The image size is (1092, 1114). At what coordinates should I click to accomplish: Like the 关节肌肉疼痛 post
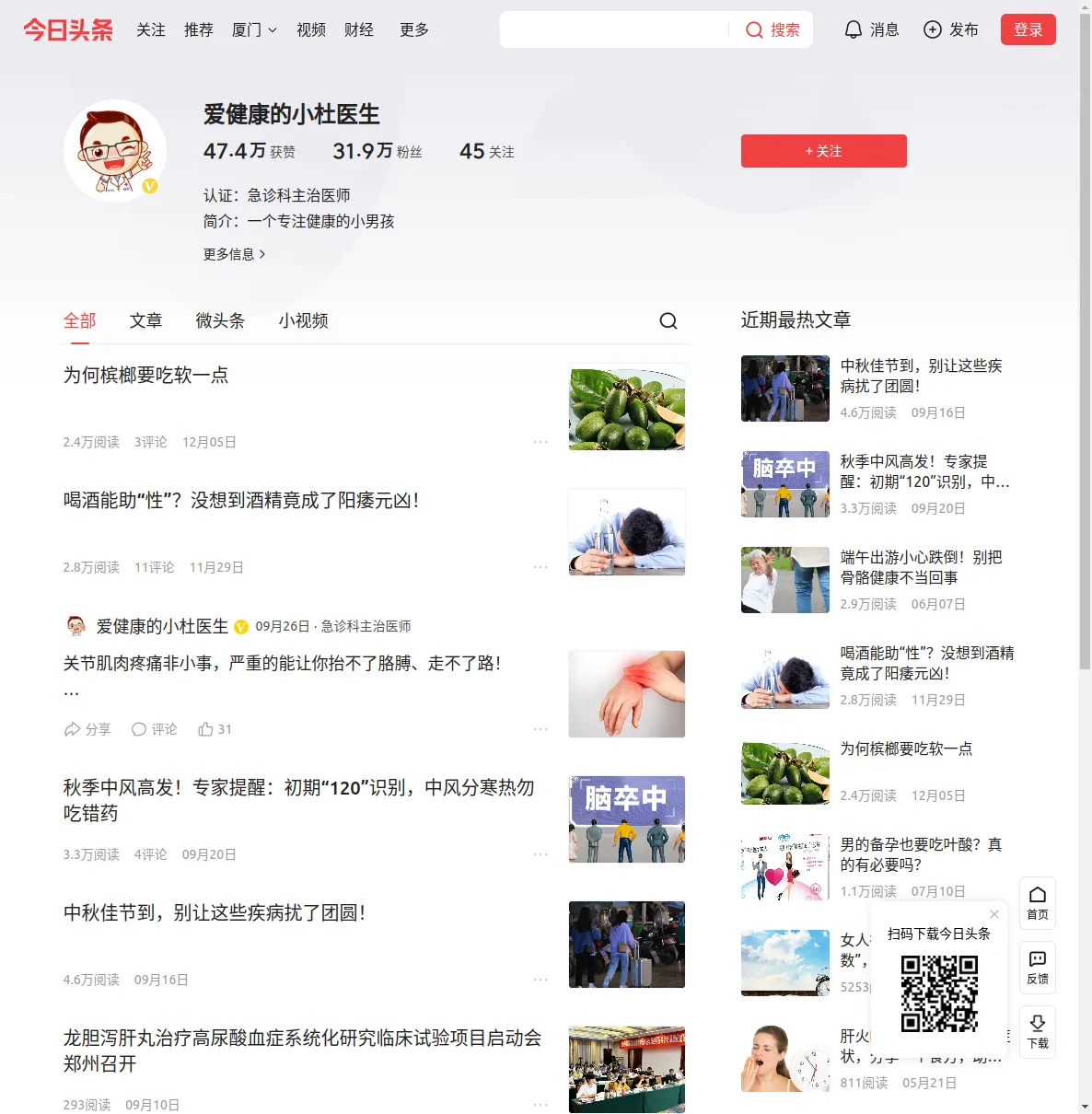[x=215, y=729]
